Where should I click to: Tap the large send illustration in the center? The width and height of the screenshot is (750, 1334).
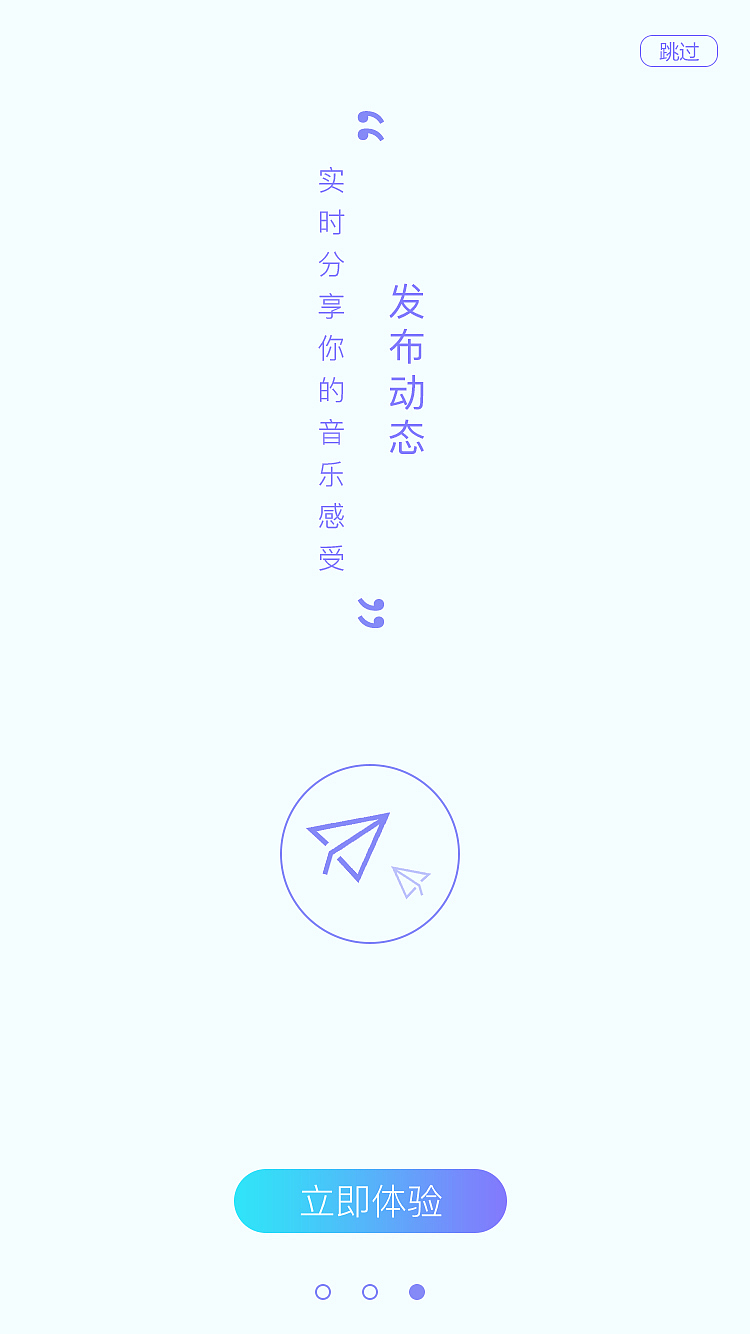click(x=370, y=853)
